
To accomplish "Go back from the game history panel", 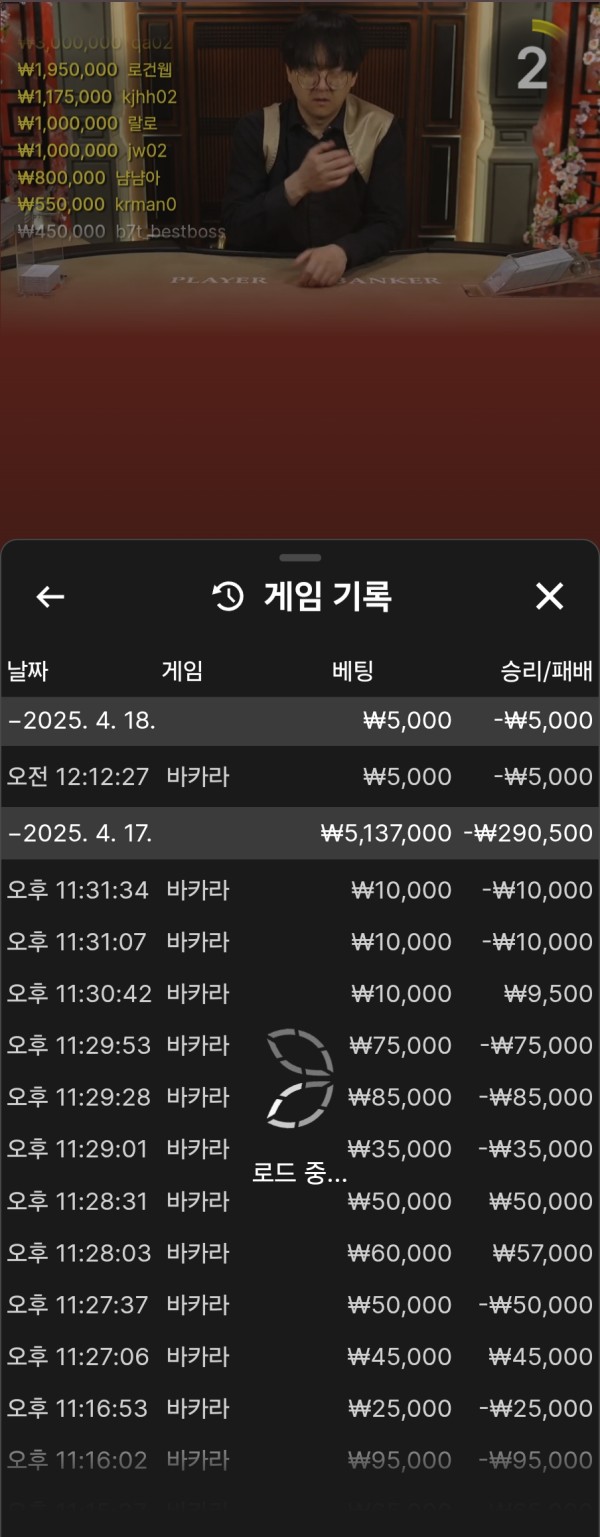I will coord(50,597).
